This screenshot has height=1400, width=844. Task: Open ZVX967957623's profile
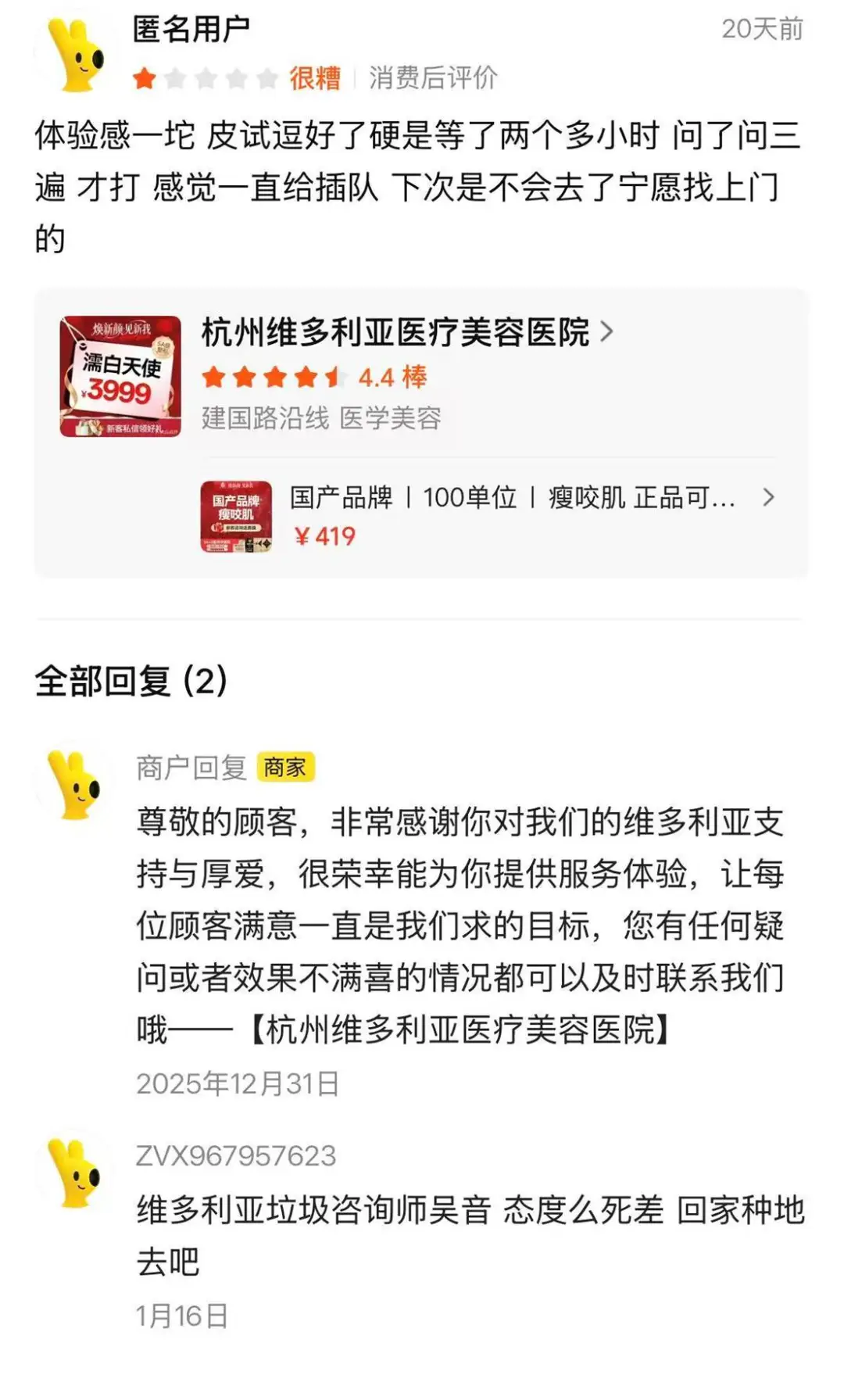(x=236, y=1155)
